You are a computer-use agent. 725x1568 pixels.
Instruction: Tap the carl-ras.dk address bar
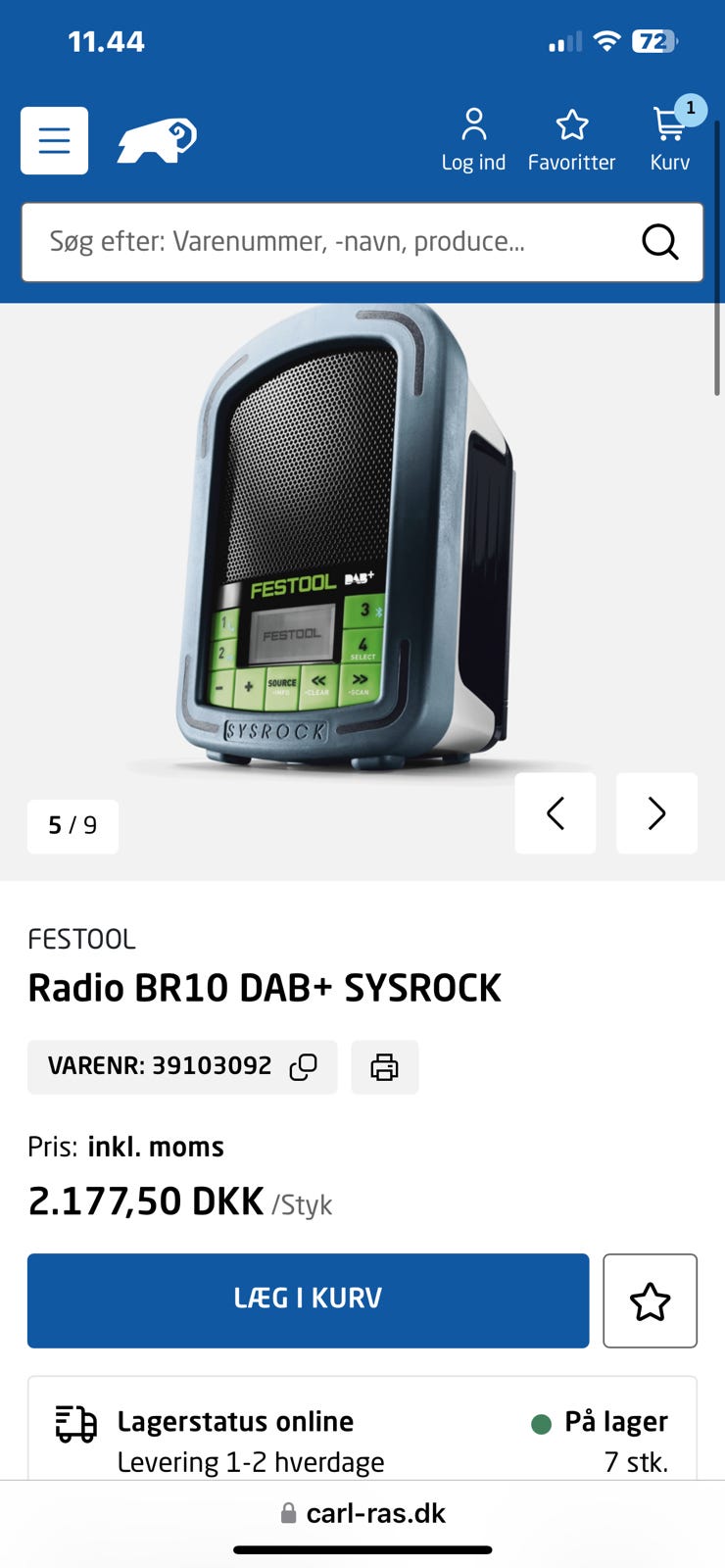click(x=362, y=1513)
